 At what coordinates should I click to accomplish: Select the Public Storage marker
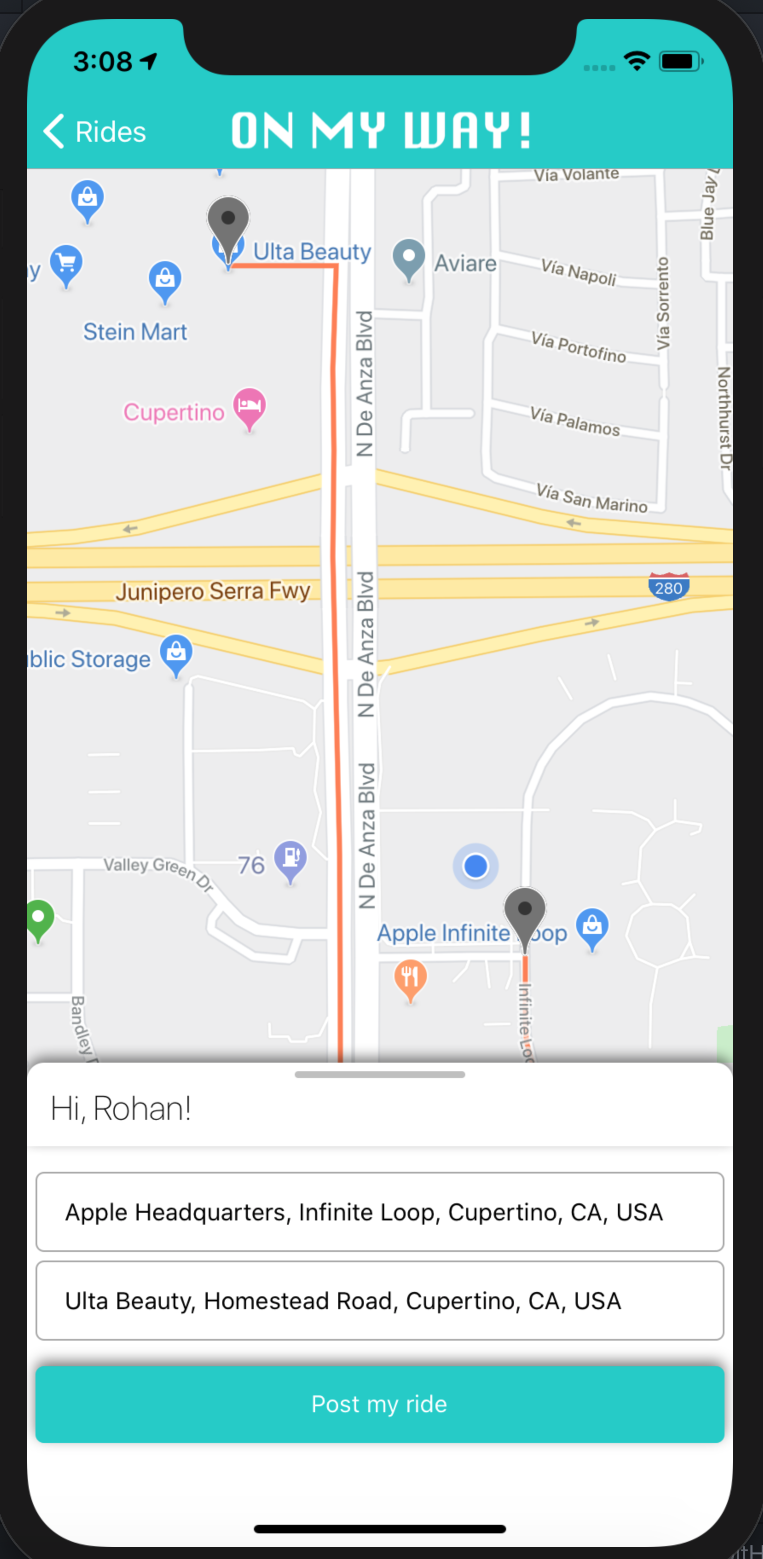pos(177,654)
